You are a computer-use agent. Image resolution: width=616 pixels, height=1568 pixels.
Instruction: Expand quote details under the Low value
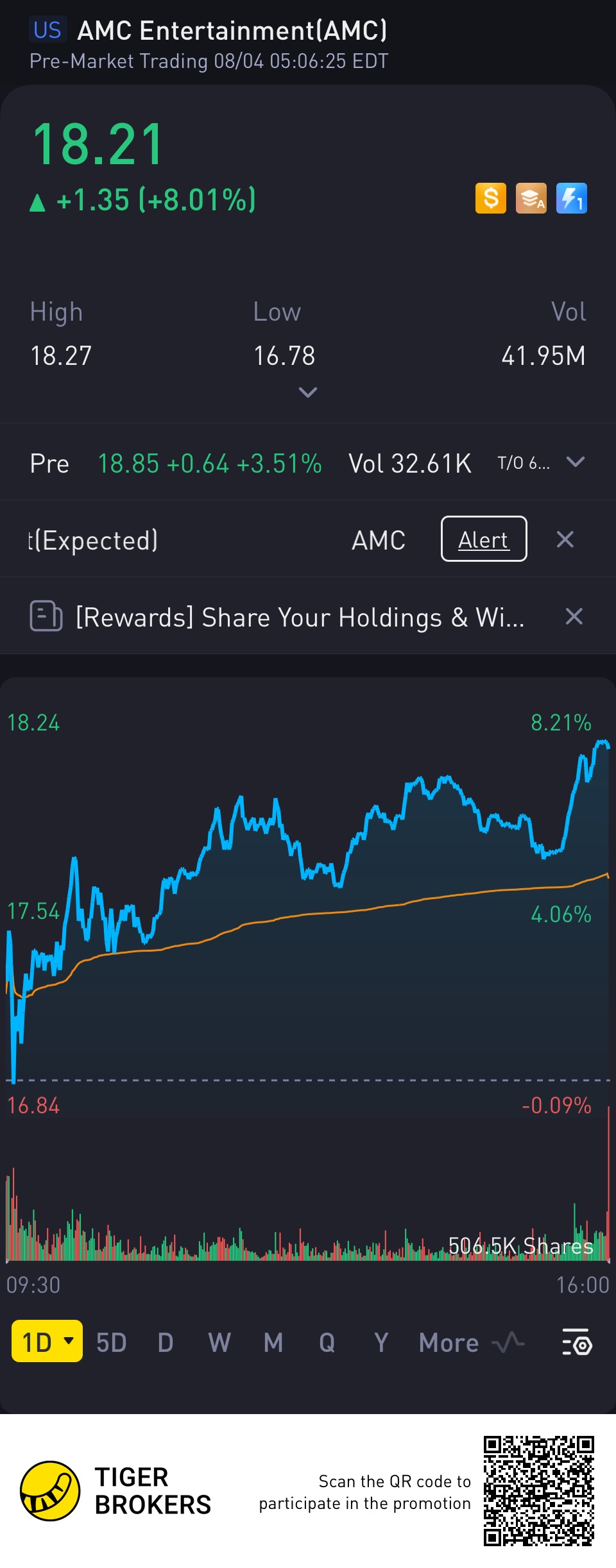[308, 392]
